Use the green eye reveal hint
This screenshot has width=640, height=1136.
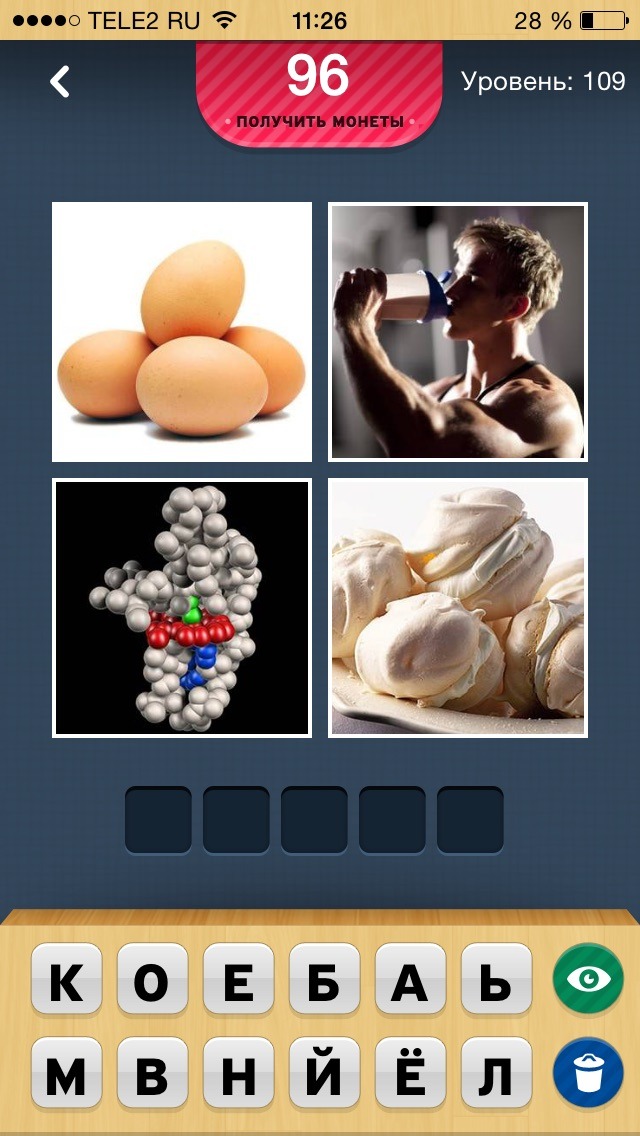coord(588,979)
